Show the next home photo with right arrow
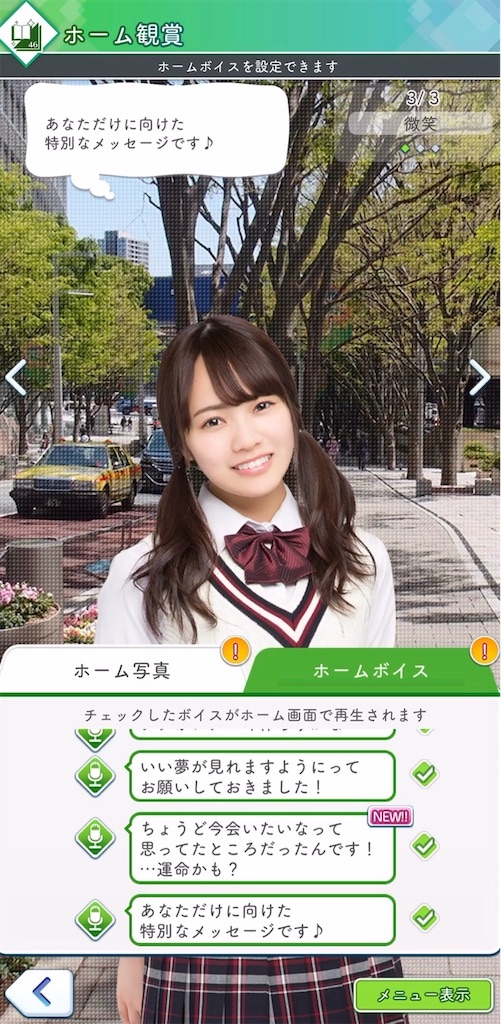501x1024 pixels. click(479, 377)
